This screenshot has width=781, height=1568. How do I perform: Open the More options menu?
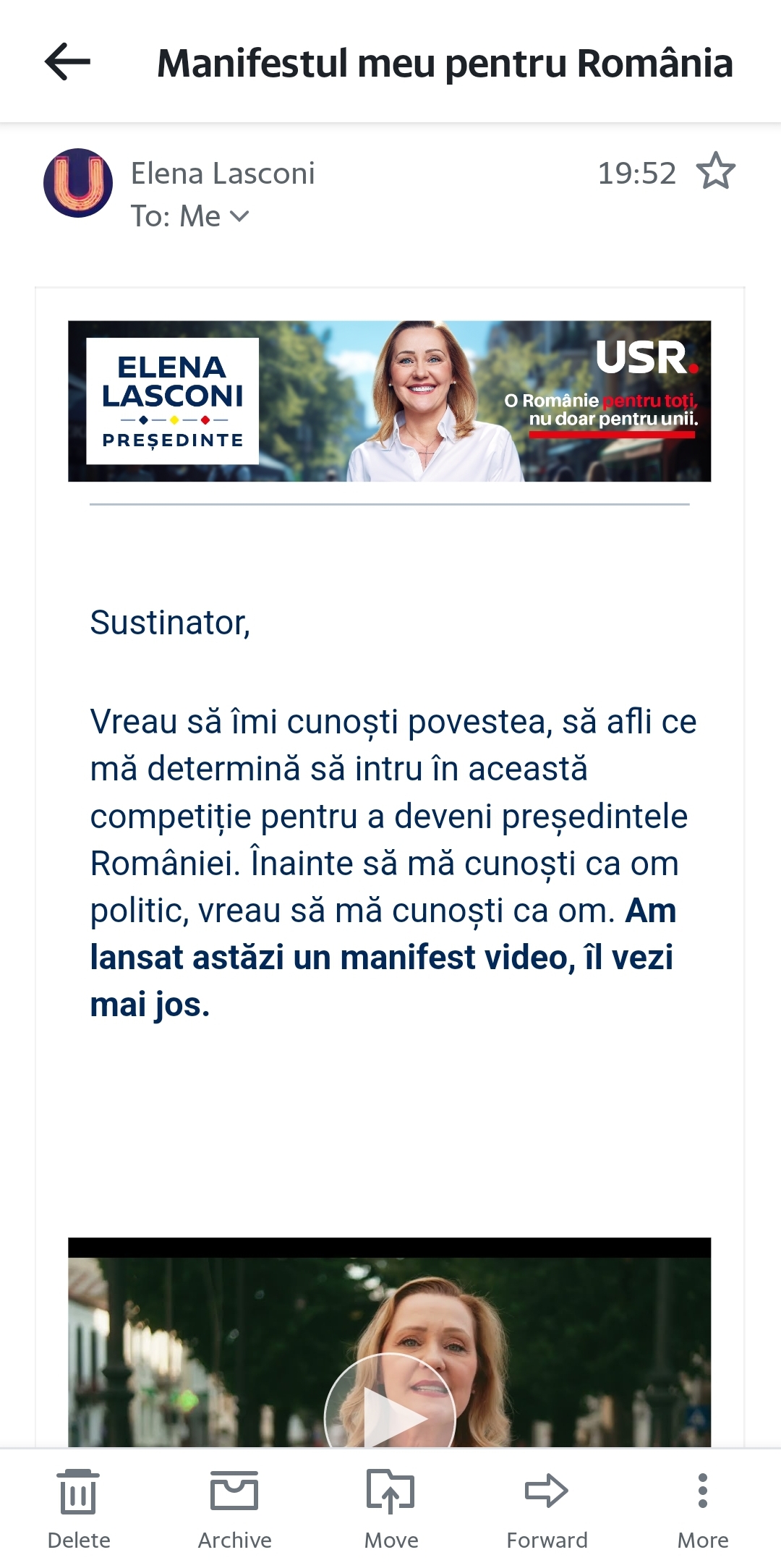(702, 1508)
